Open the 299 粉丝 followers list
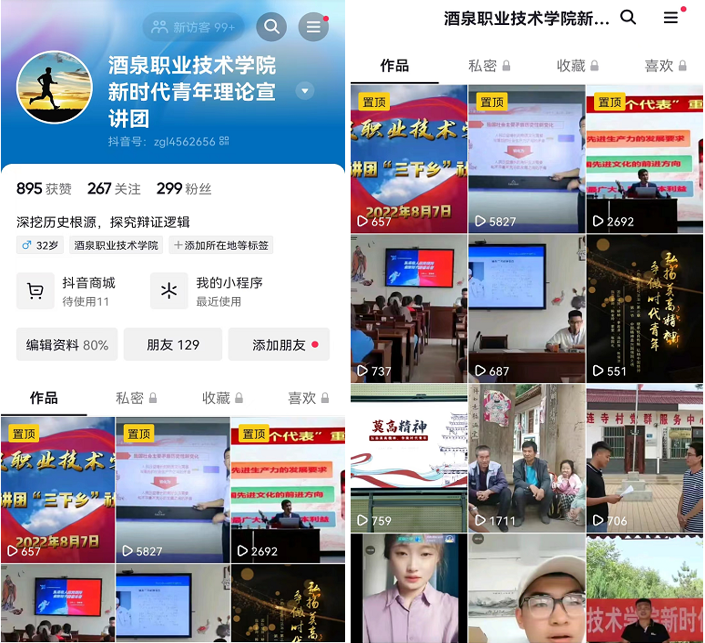This screenshot has width=705, height=643. click(x=183, y=189)
